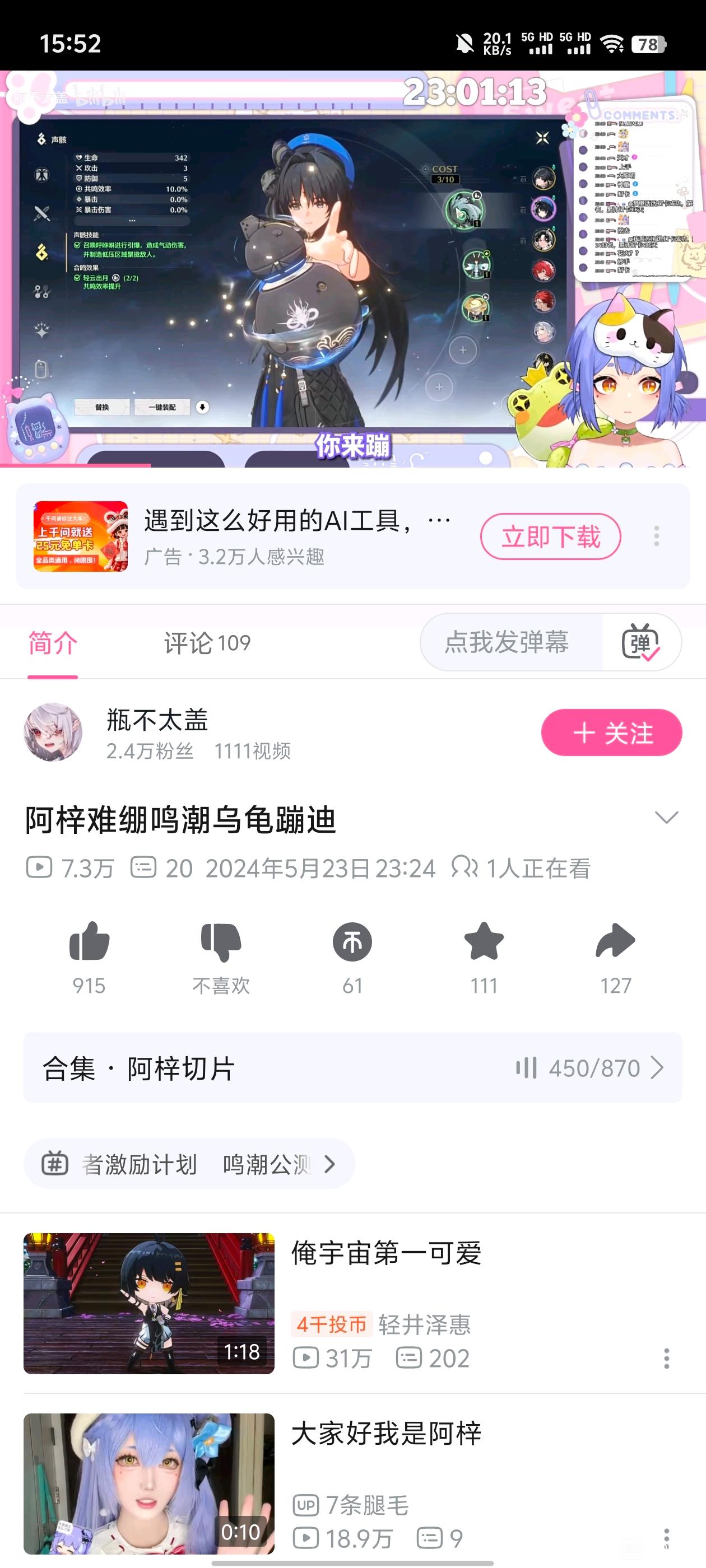Play the recommended video 大家好我是阿梓
Image resolution: width=706 pixels, height=1568 pixels.
click(x=148, y=1483)
